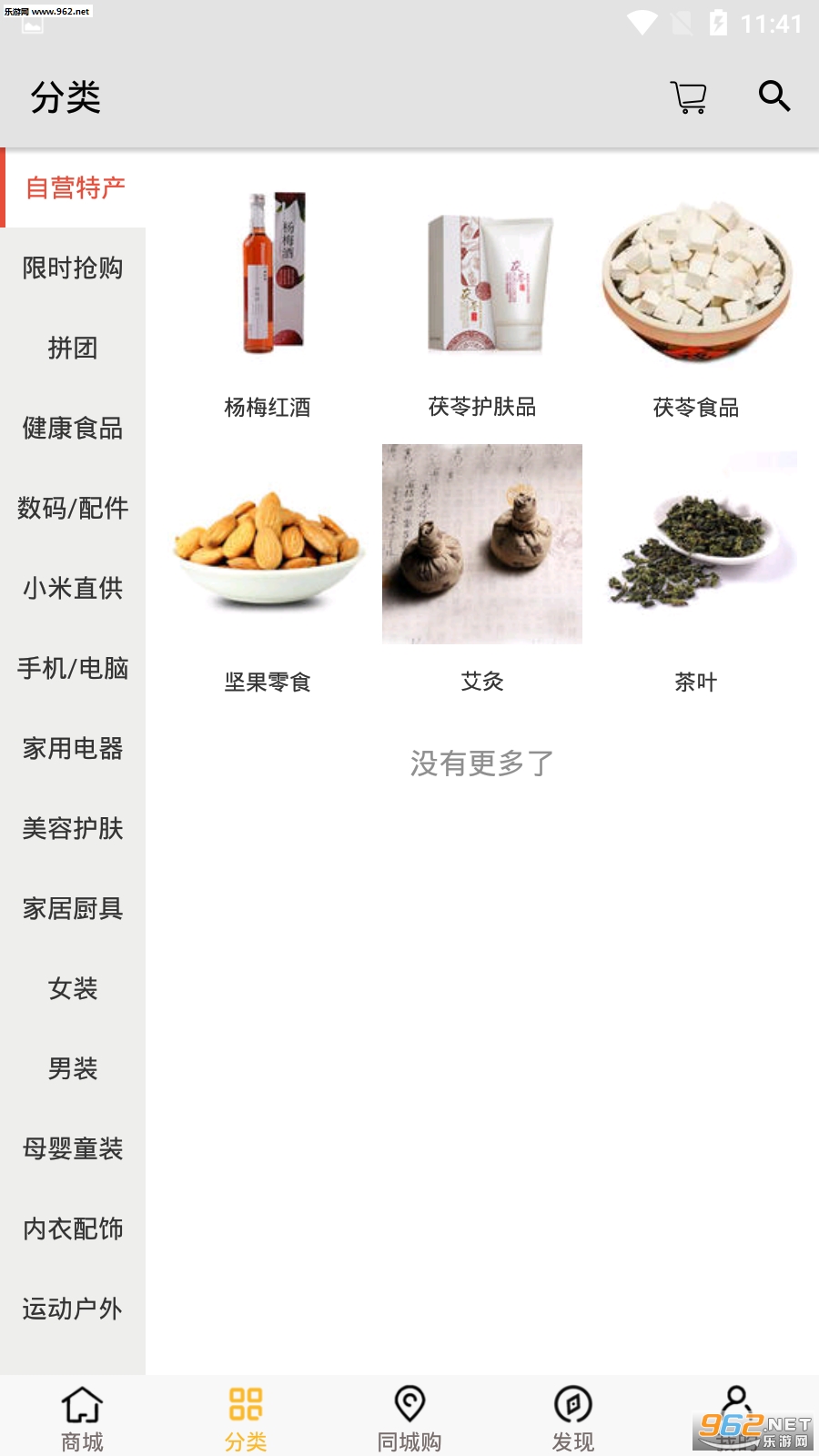Switch to the 商城 tab
Image resolution: width=819 pixels, height=1456 pixels.
click(x=82, y=1418)
